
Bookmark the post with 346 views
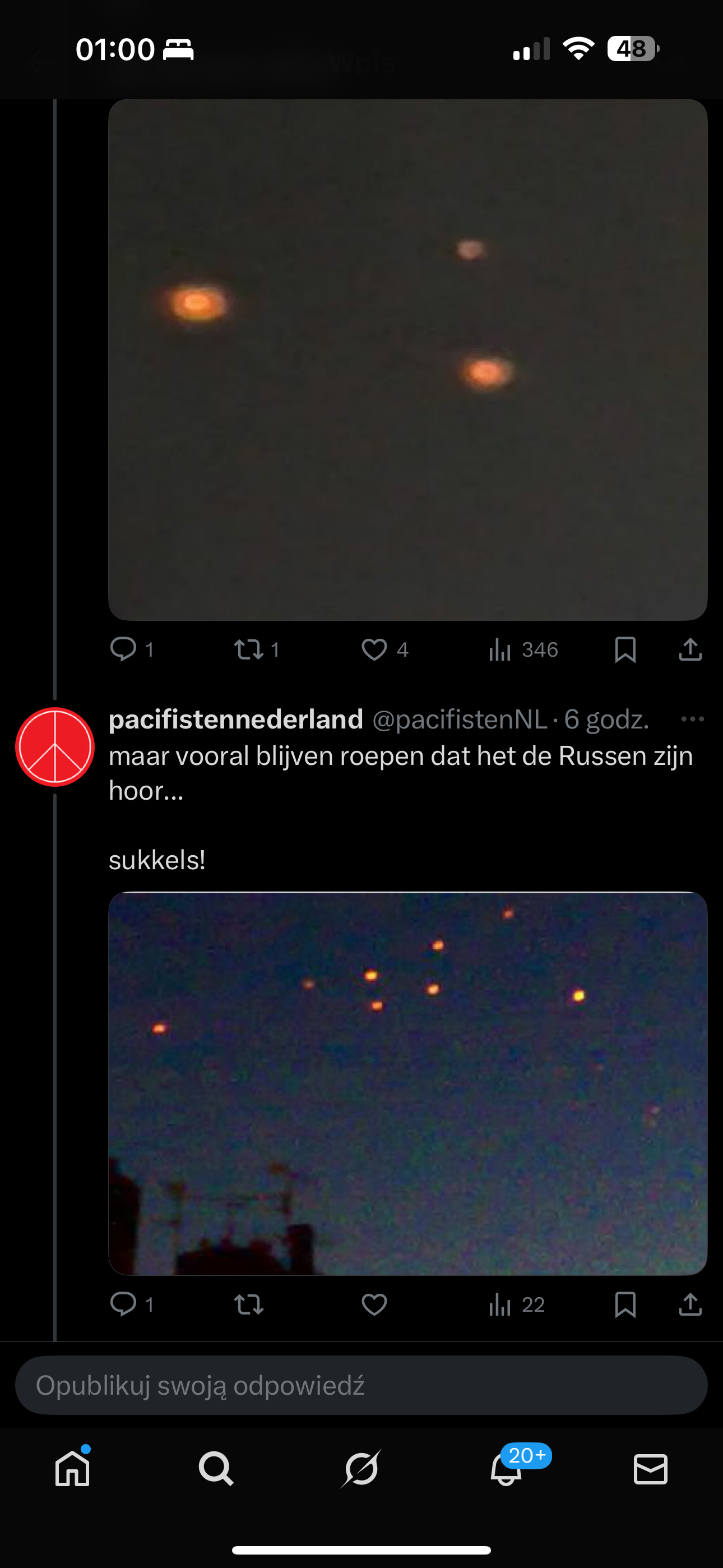tap(625, 649)
